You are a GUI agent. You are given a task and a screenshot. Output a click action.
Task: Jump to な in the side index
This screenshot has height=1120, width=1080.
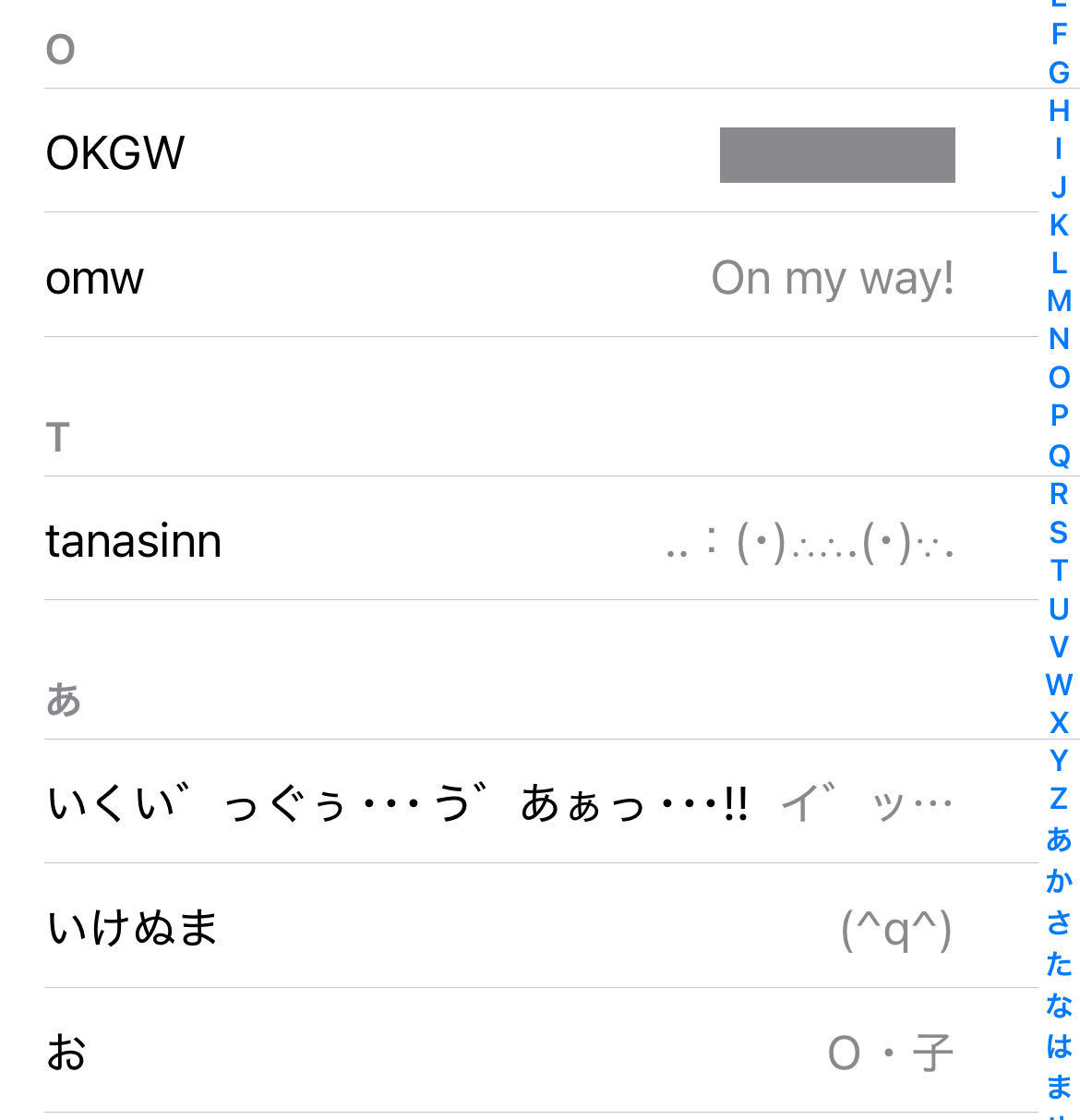pyautogui.click(x=1059, y=1005)
